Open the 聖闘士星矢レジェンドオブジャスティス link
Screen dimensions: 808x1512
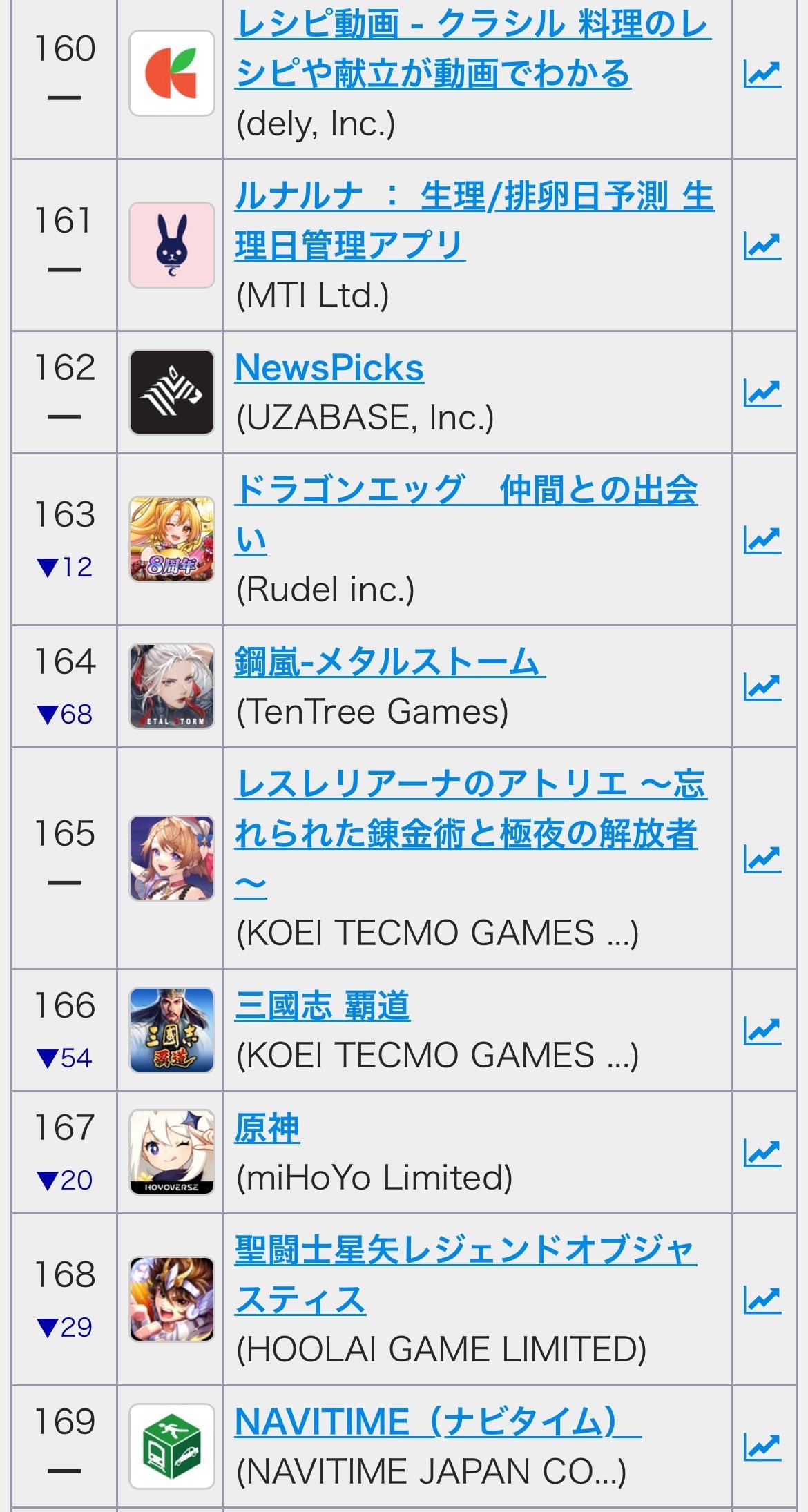pyautogui.click(x=465, y=1275)
